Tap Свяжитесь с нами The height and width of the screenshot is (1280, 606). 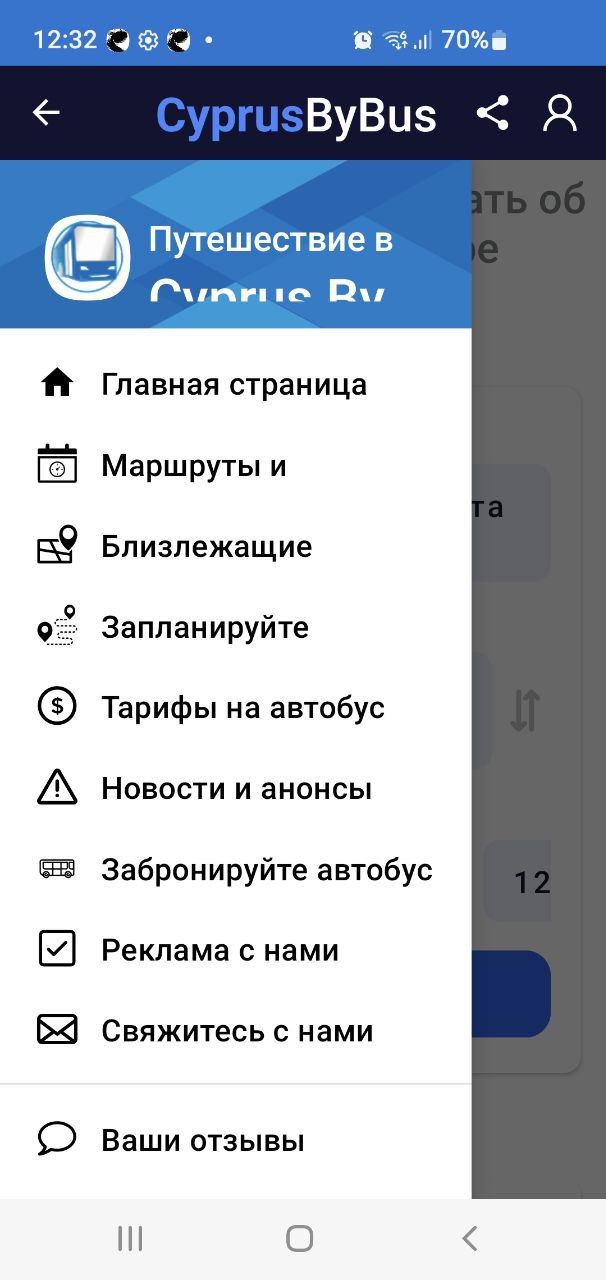pos(237,1031)
